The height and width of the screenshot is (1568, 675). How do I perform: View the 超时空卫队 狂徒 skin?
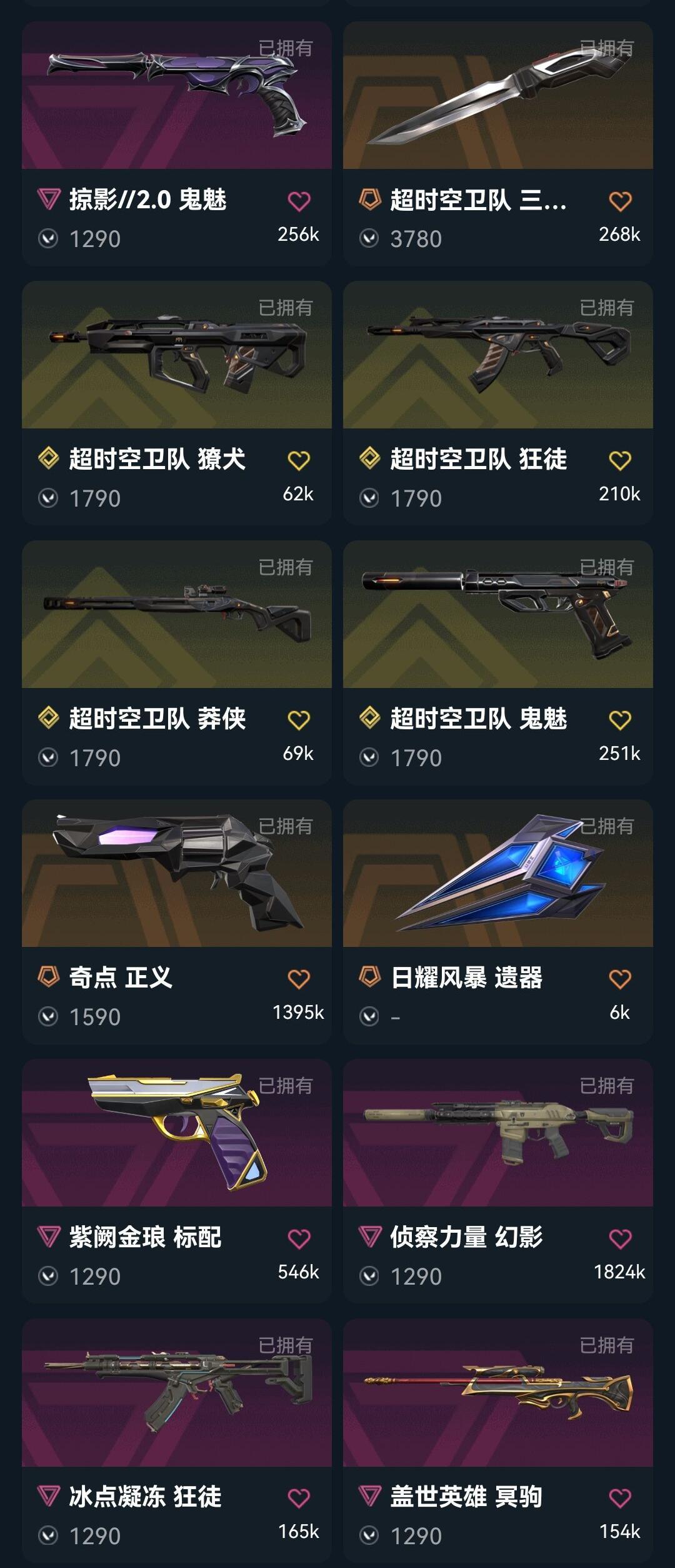click(498, 403)
